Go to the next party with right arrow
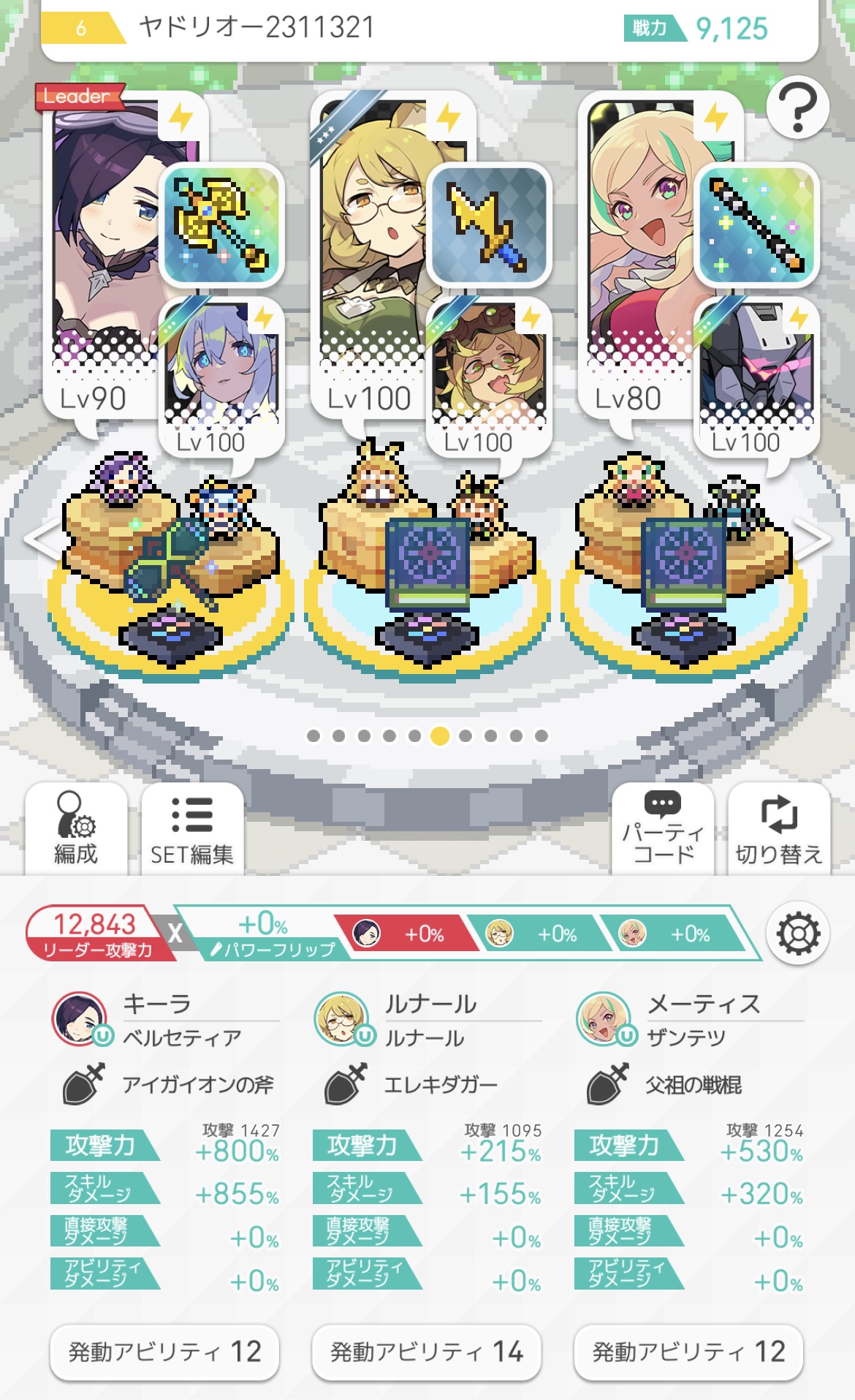 tap(813, 540)
